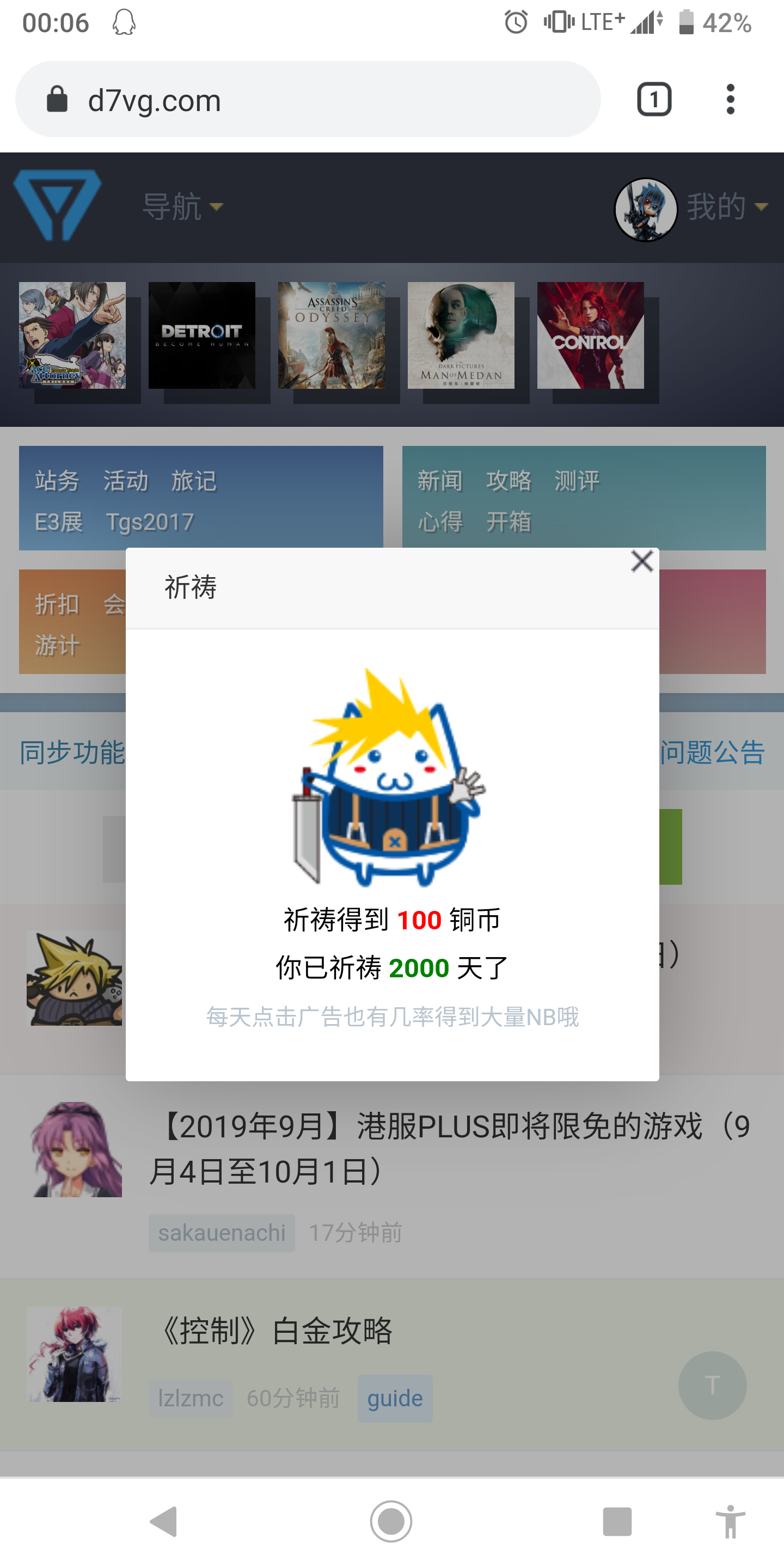This screenshot has height=1568, width=784.
Task: Open the 港服PLUS 2019年9月 post
Action: click(450, 1148)
